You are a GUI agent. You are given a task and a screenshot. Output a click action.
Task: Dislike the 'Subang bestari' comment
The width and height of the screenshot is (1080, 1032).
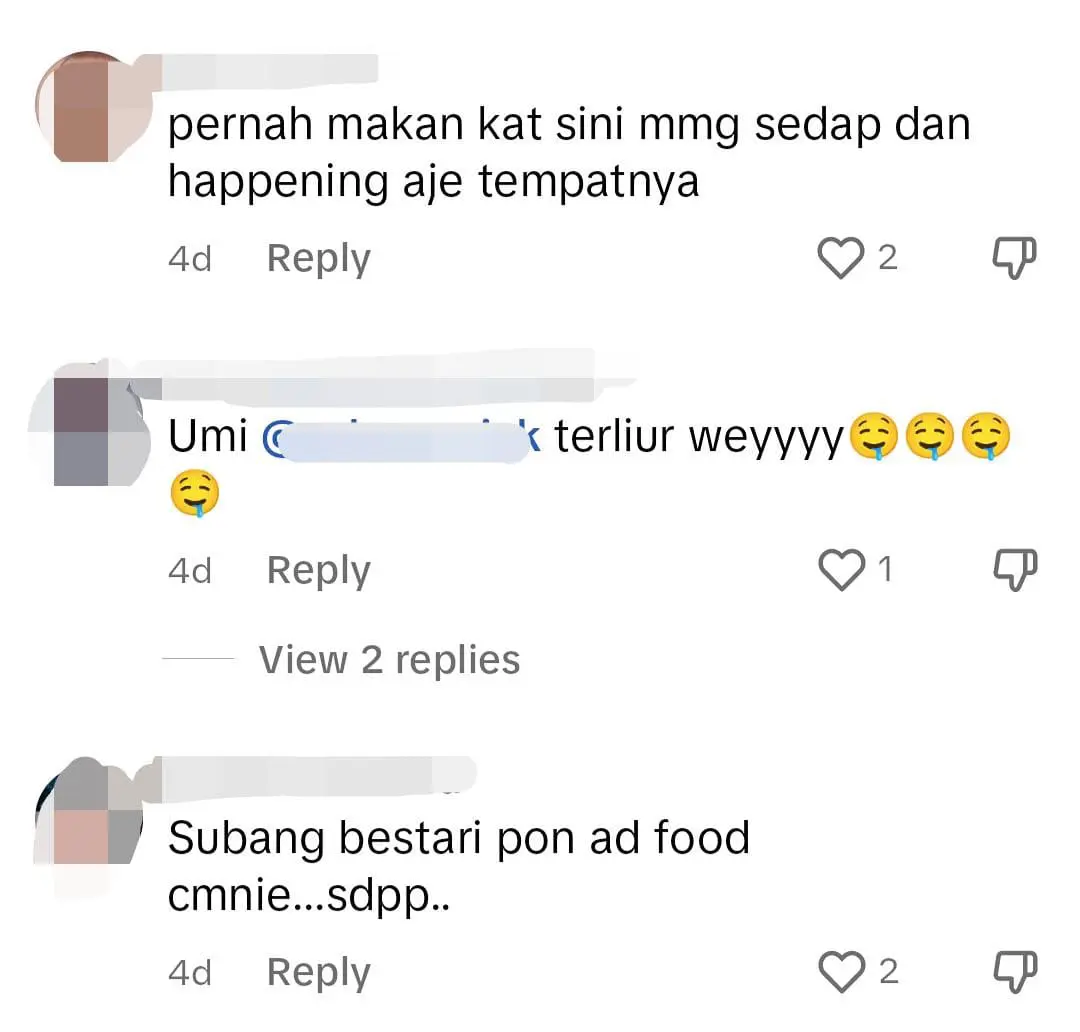pyautogui.click(x=1013, y=971)
